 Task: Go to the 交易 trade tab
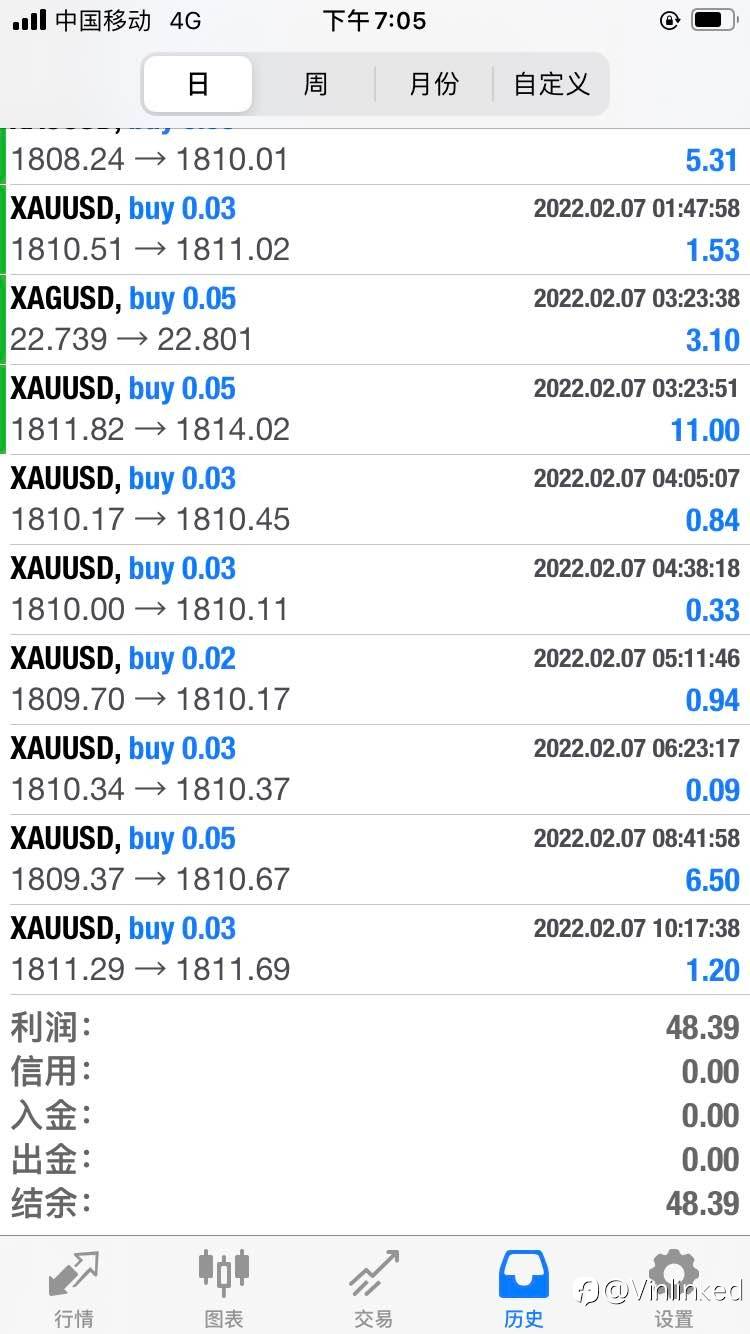point(374,1288)
